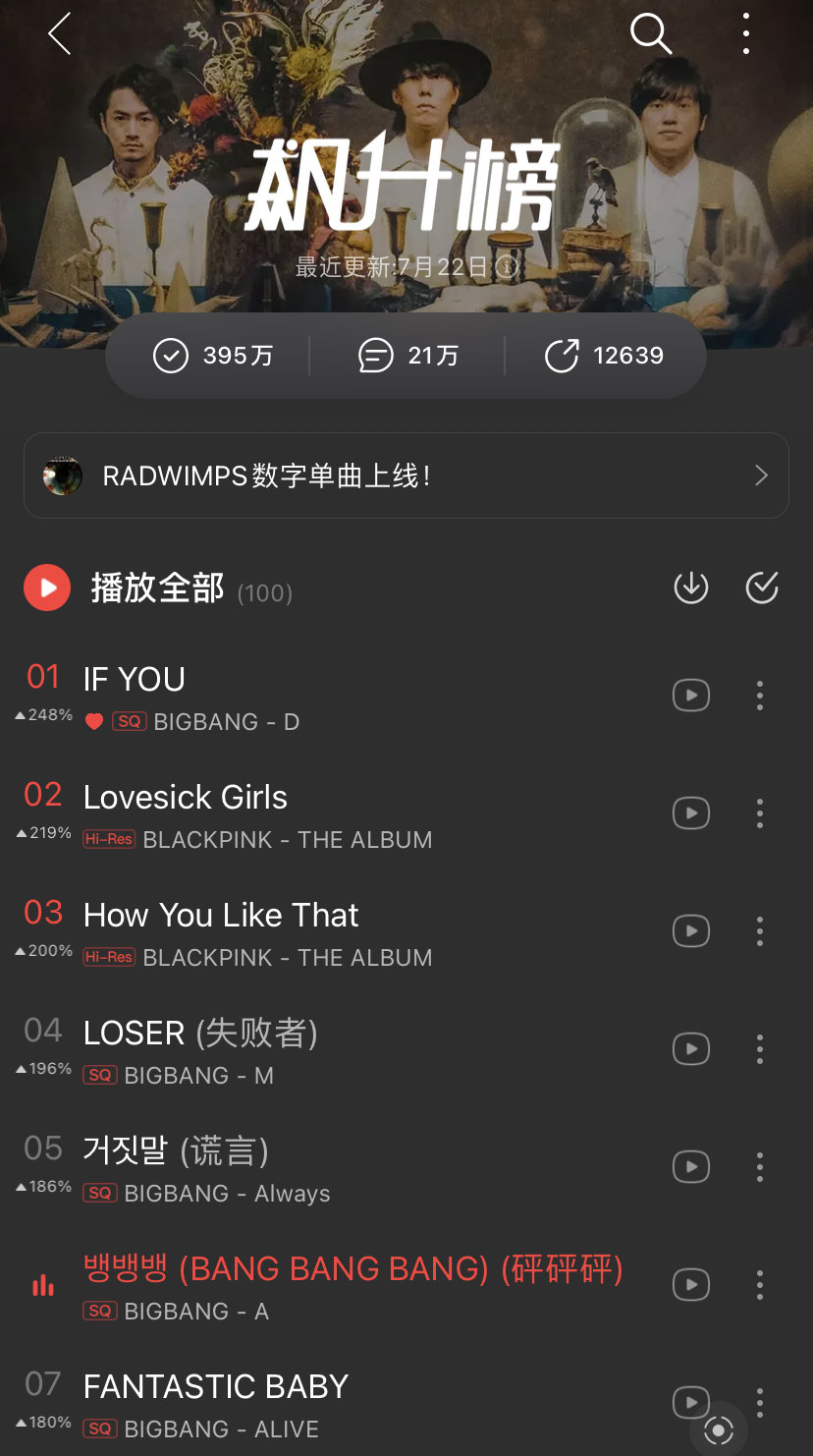Share the chart via 12639 button
Image resolution: width=813 pixels, height=1456 pixels.
(604, 356)
